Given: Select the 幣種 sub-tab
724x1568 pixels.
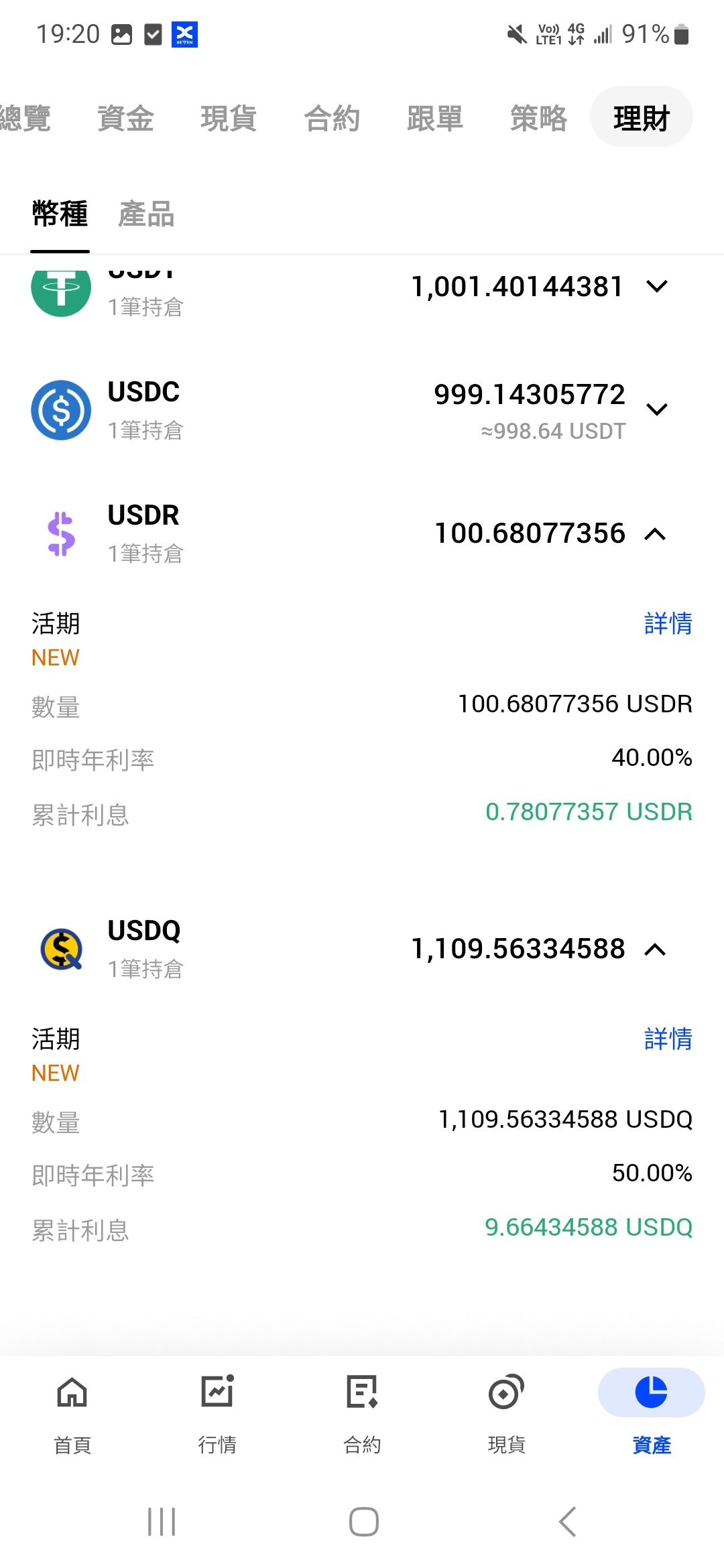Looking at the screenshot, I should [x=60, y=214].
